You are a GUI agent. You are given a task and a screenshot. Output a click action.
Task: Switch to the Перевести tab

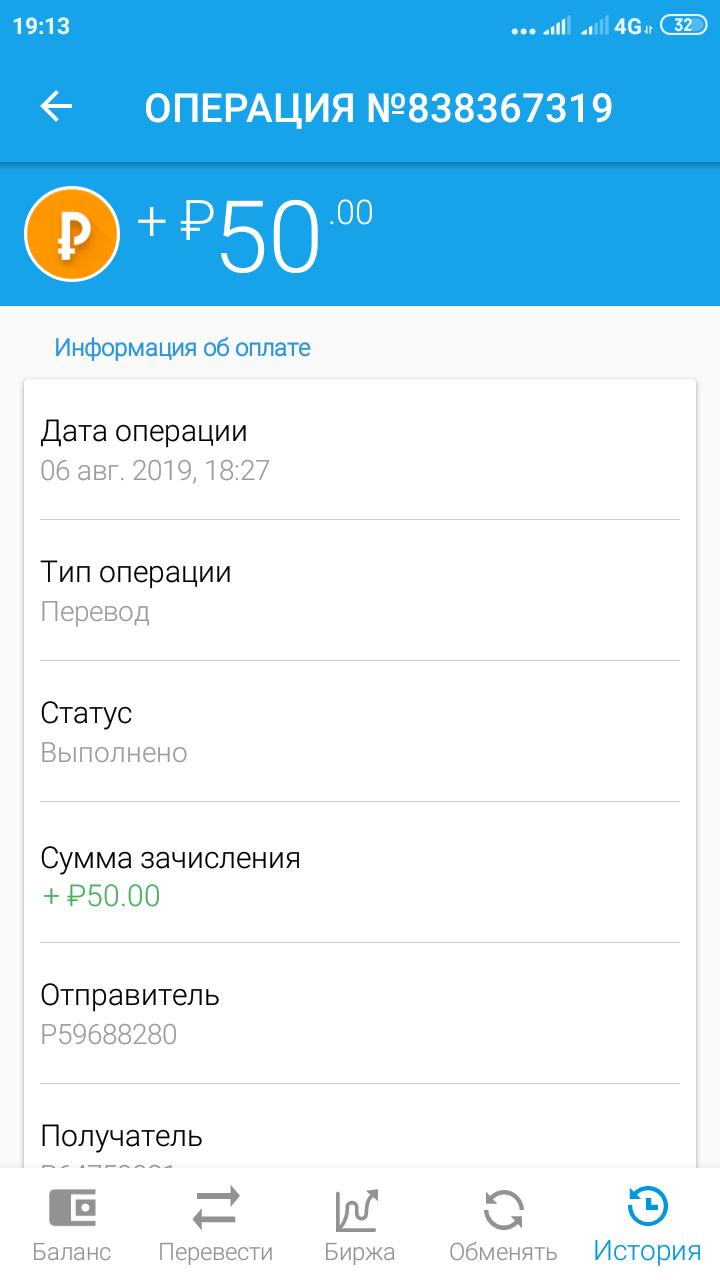pos(216,1224)
